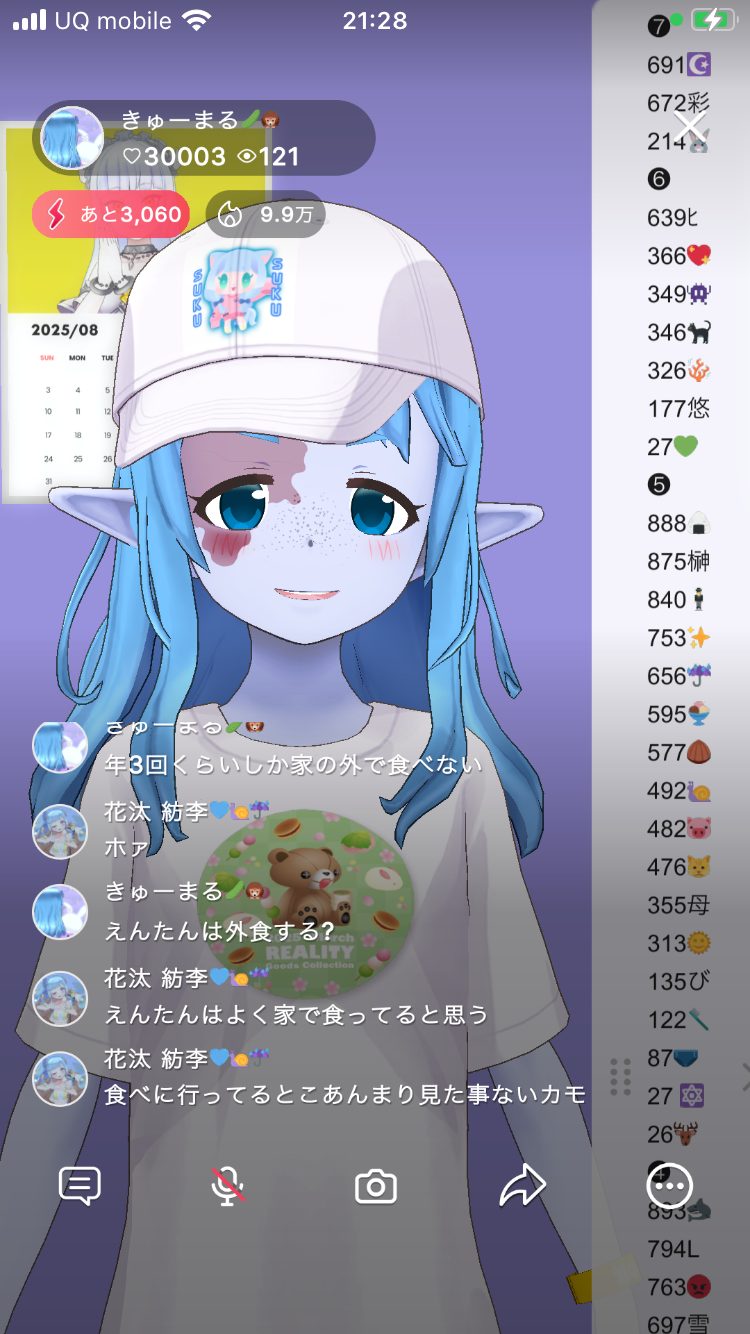
Task: Share this live stream
Action: (x=522, y=1186)
